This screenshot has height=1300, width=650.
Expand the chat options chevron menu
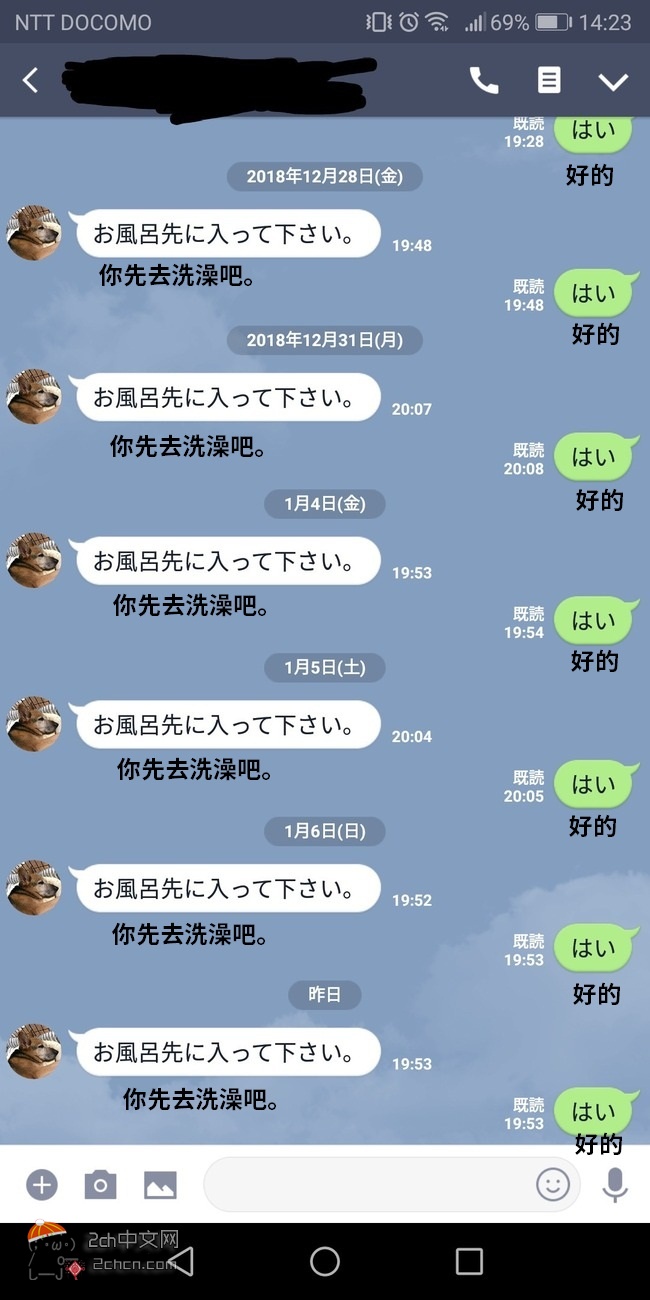[612, 81]
